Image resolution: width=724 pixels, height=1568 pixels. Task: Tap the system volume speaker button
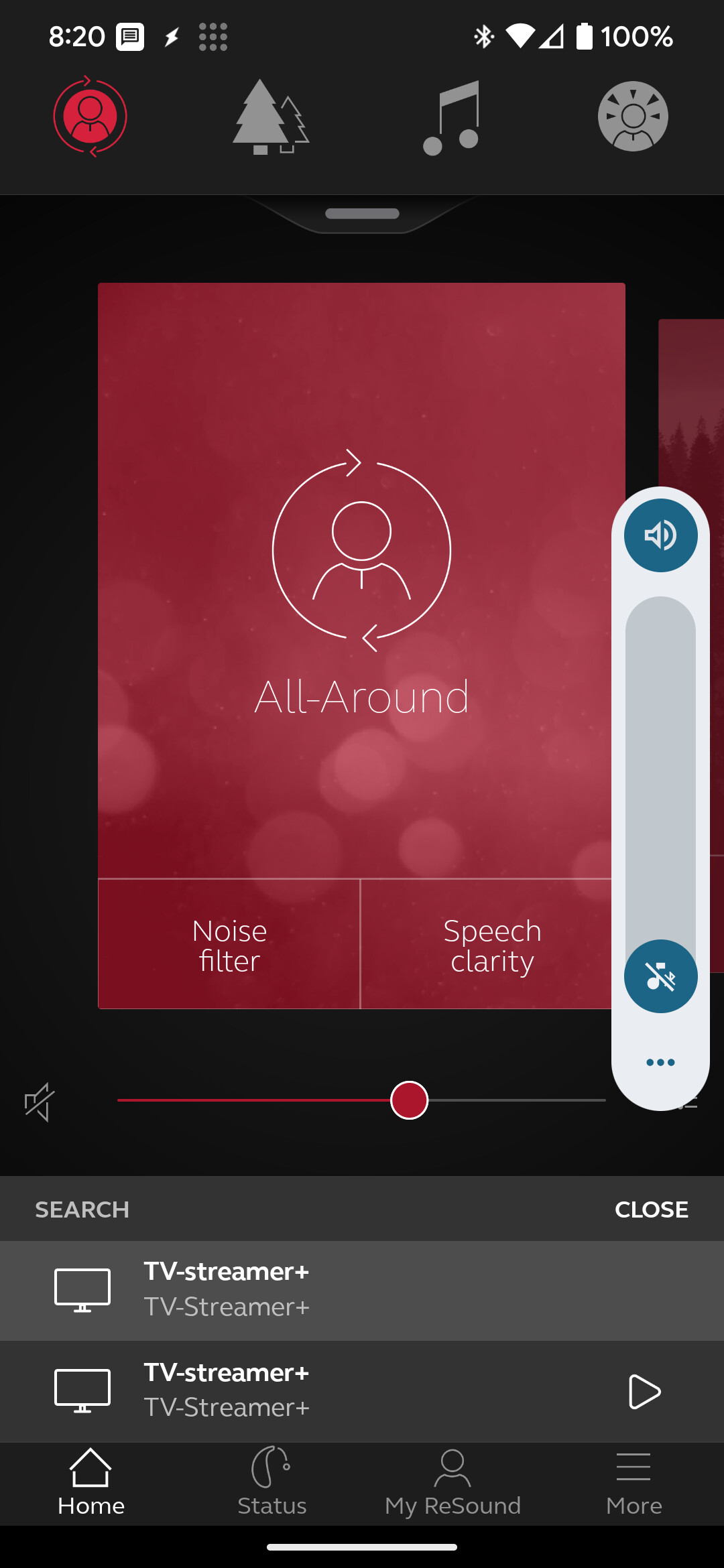click(660, 535)
